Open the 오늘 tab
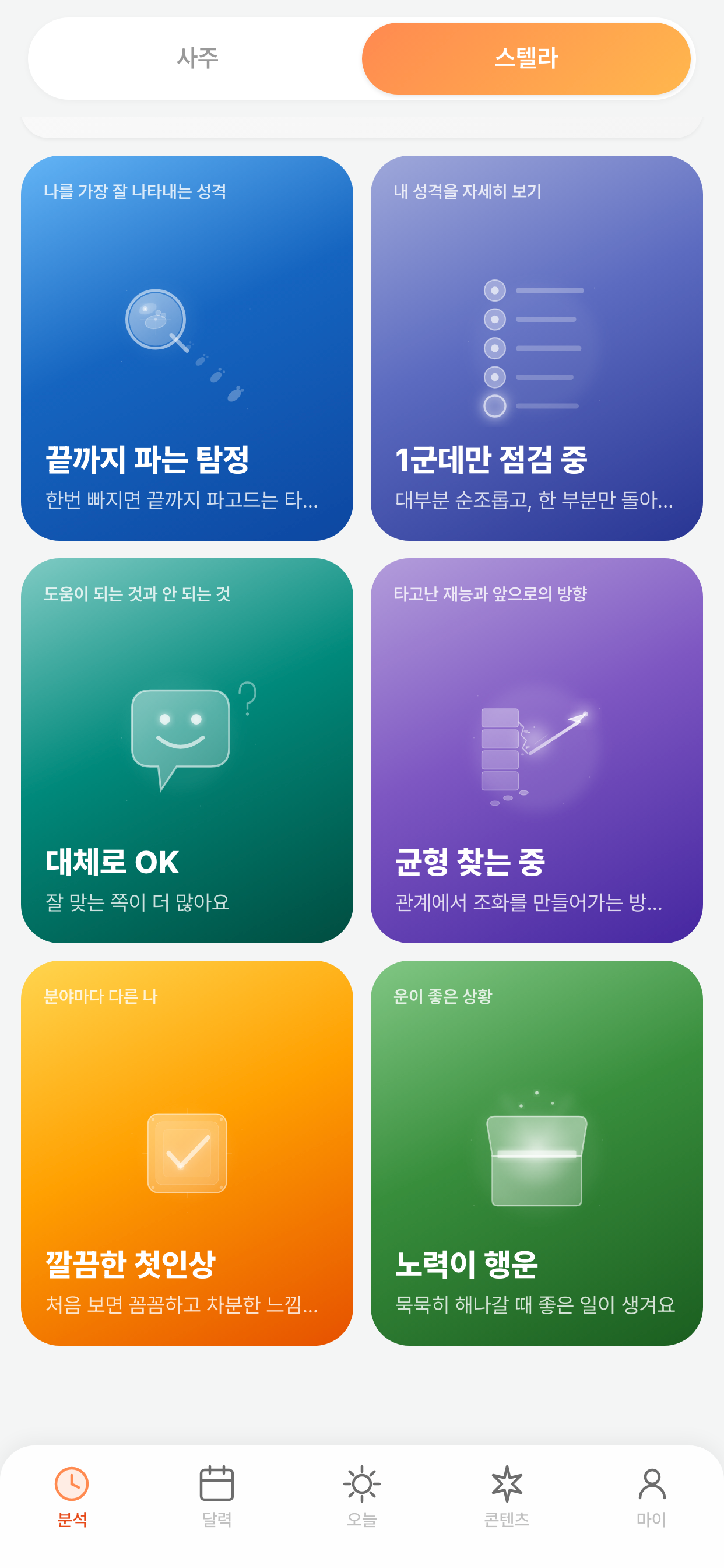The height and width of the screenshot is (1568, 724). (361, 1496)
